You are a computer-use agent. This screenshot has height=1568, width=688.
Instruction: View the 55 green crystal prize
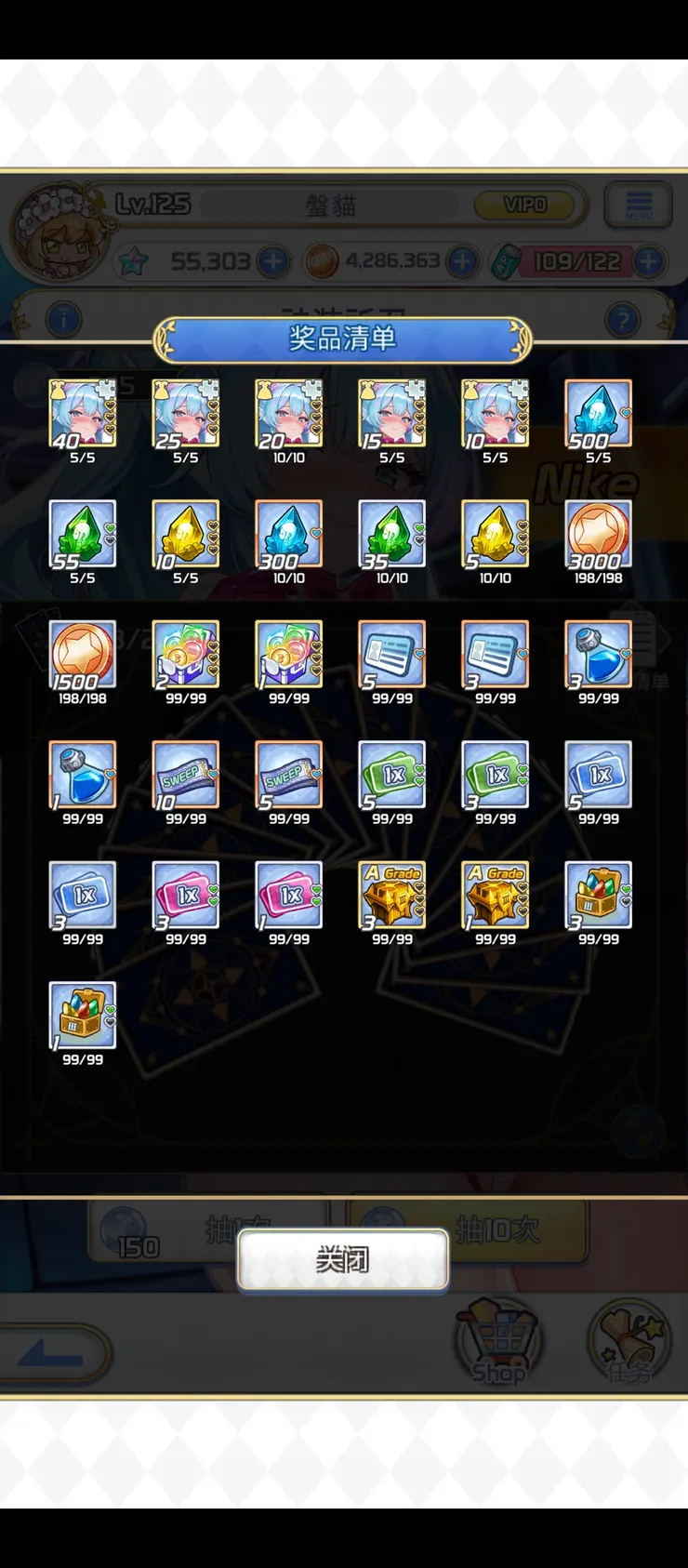83,534
